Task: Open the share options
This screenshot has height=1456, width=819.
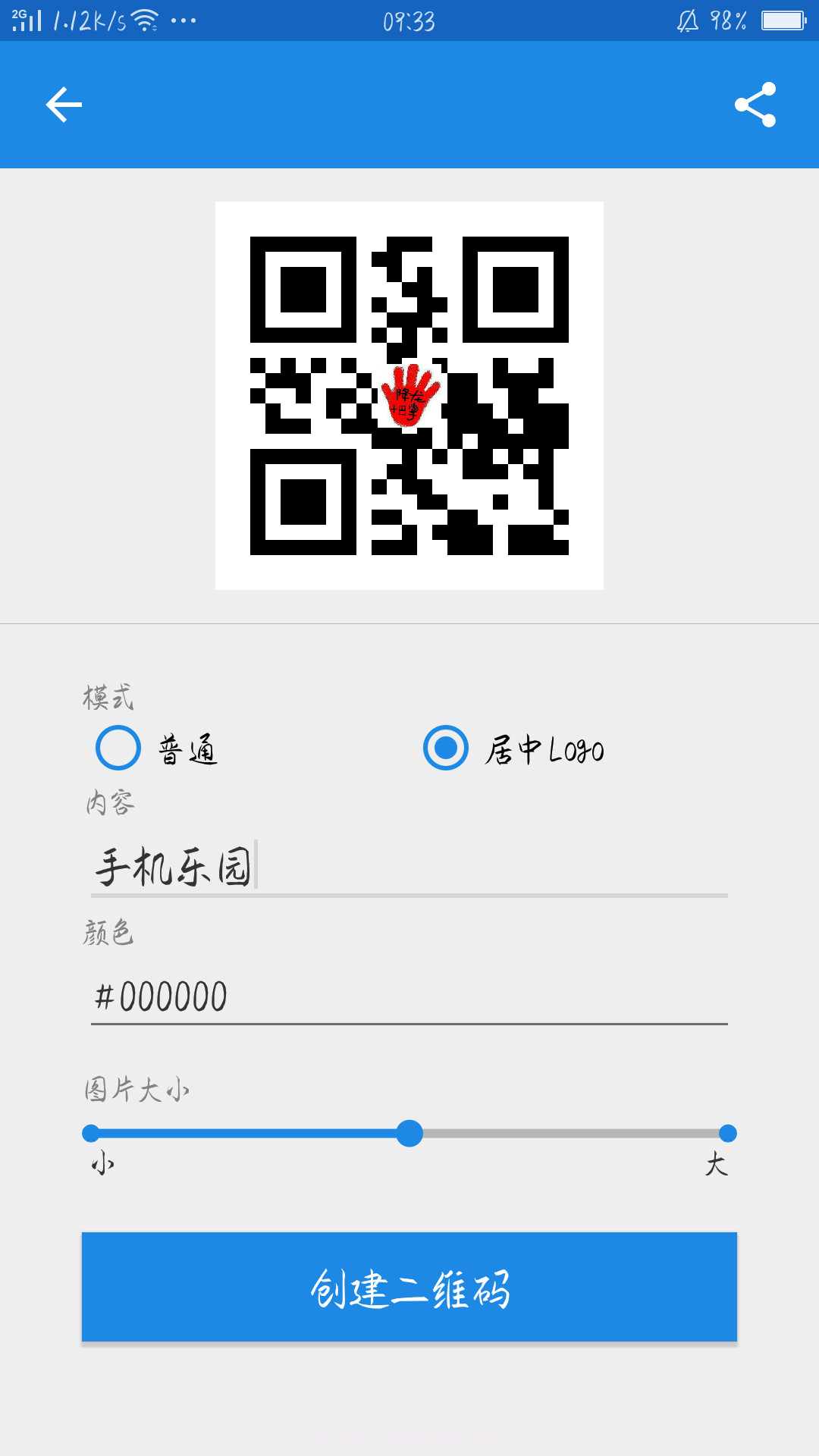Action: (756, 105)
